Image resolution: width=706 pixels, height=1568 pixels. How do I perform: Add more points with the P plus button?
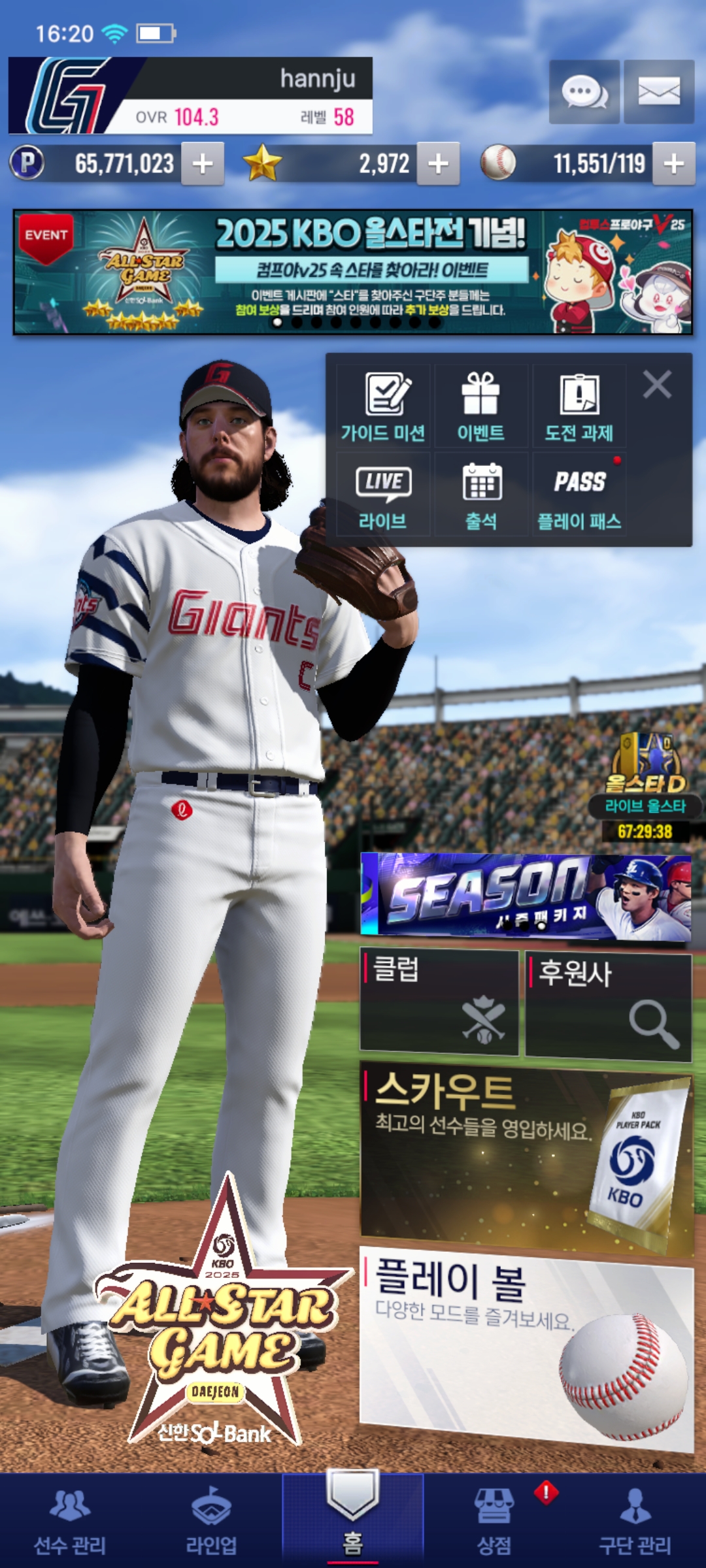coord(203,163)
